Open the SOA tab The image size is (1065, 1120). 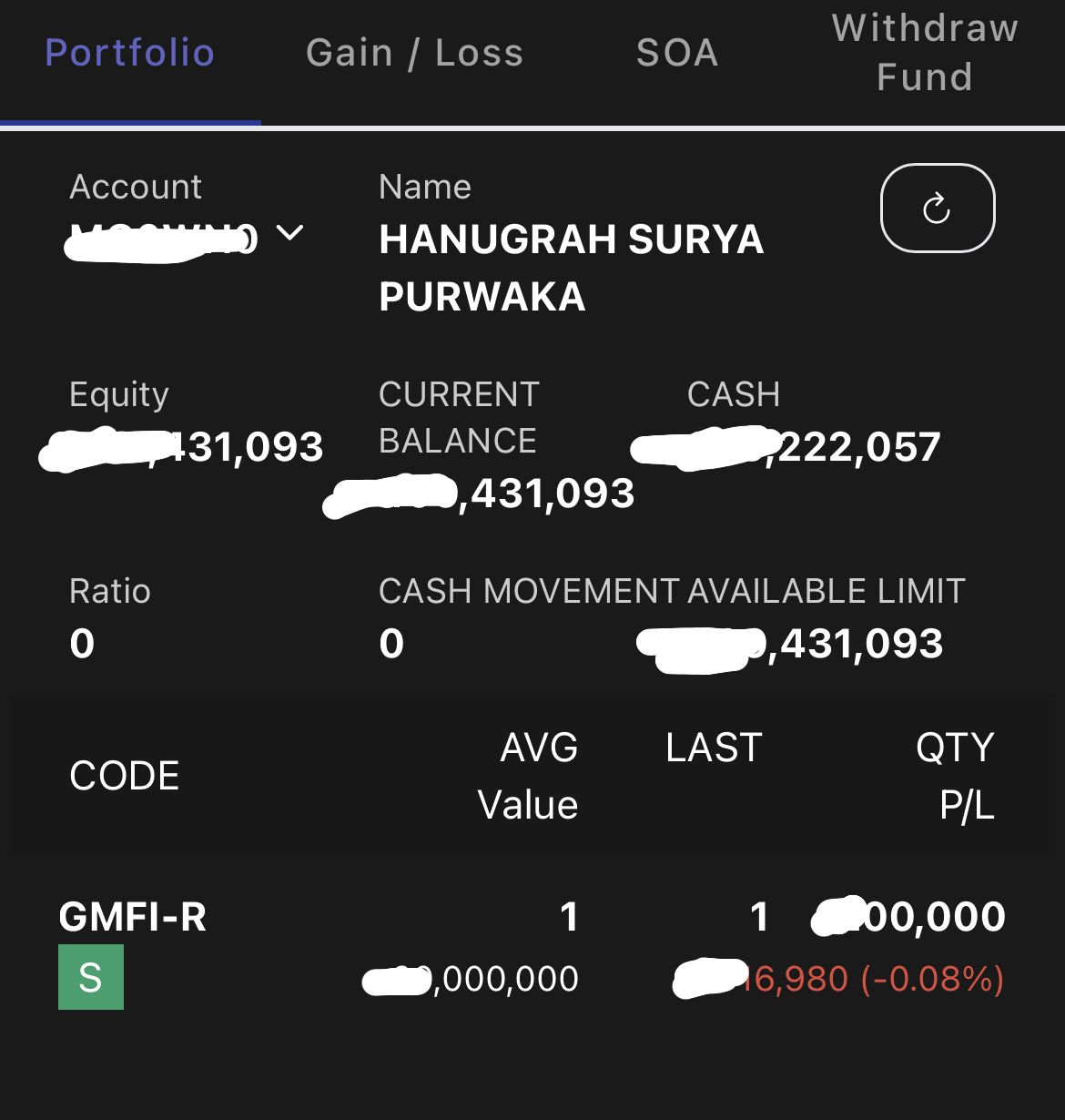[677, 53]
